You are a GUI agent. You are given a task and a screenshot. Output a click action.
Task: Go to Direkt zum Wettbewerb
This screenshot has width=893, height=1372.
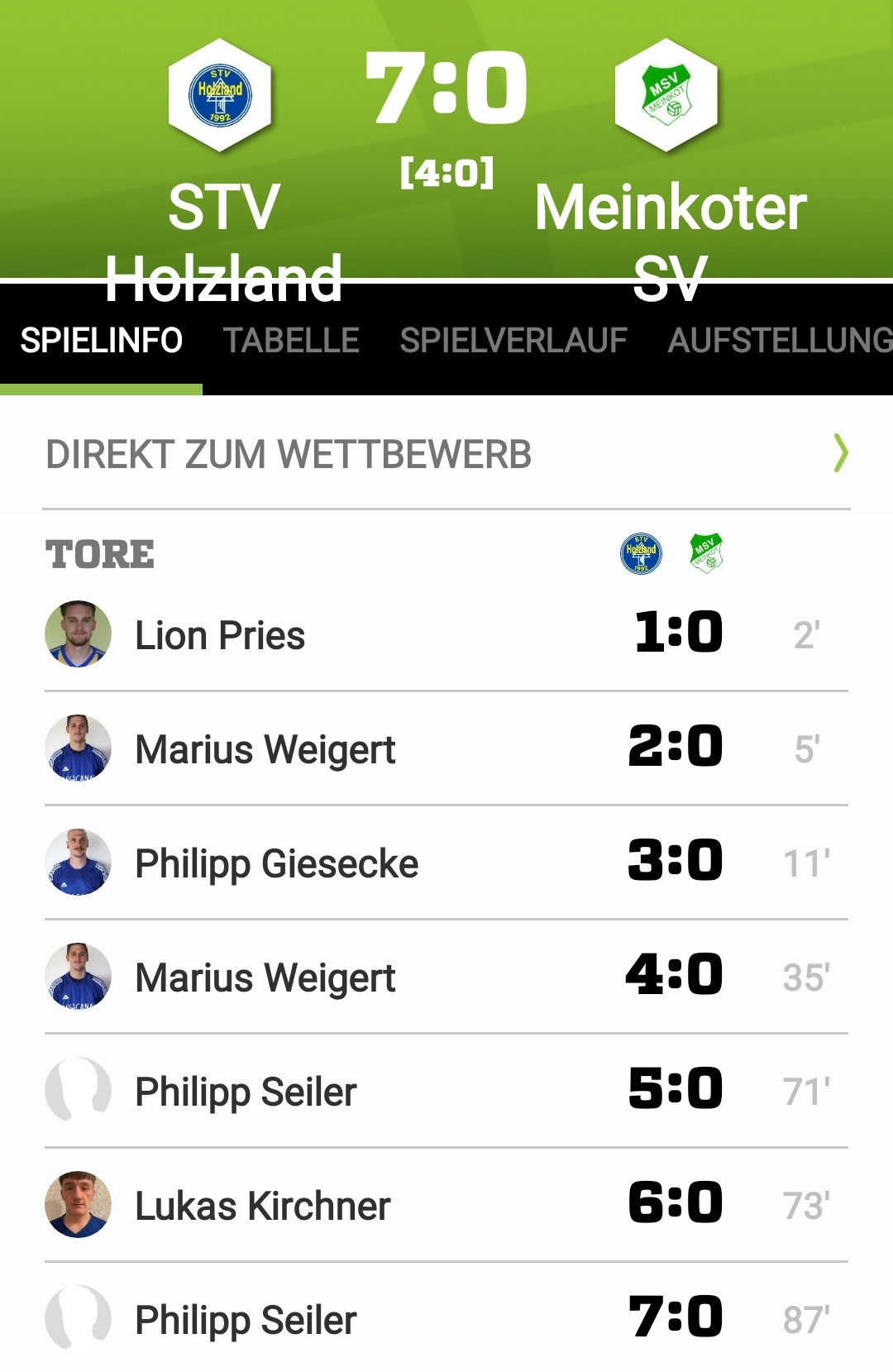pyautogui.click(x=446, y=454)
